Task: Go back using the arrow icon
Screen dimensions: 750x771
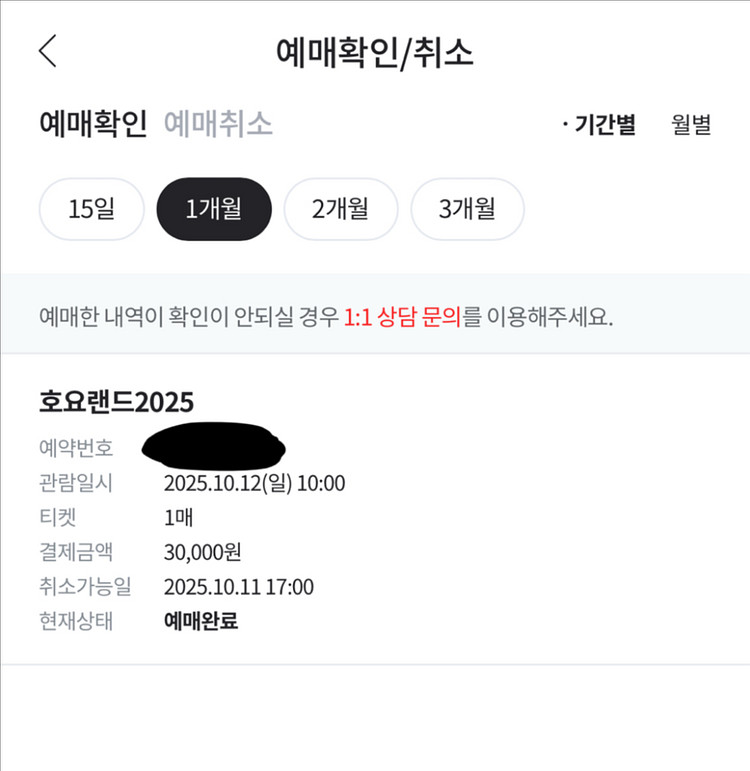Action: pyautogui.click(x=48, y=51)
